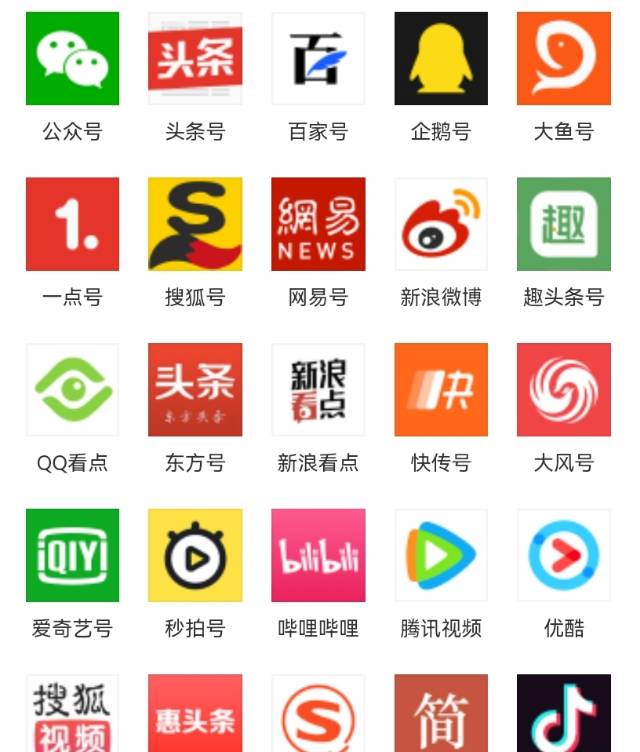Select the 大风号 platform
The width and height of the screenshot is (640, 752).
pyautogui.click(x=564, y=390)
